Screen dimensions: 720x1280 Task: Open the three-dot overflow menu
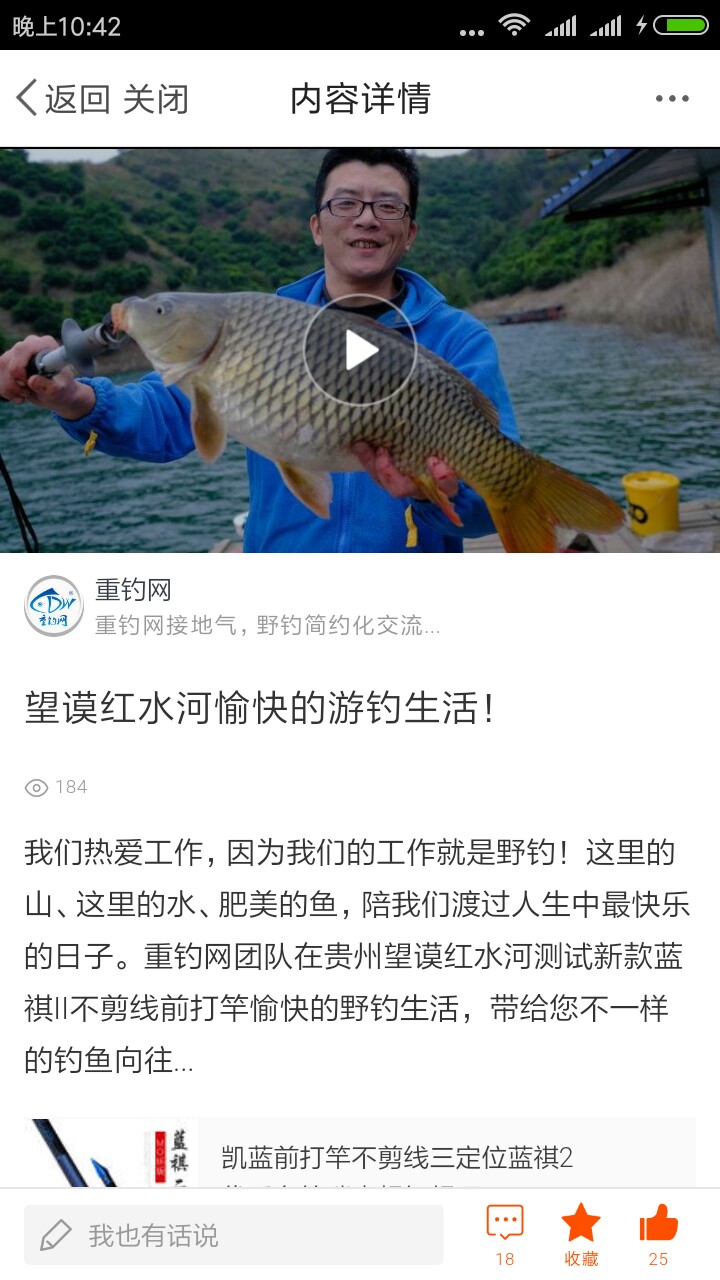click(x=672, y=98)
